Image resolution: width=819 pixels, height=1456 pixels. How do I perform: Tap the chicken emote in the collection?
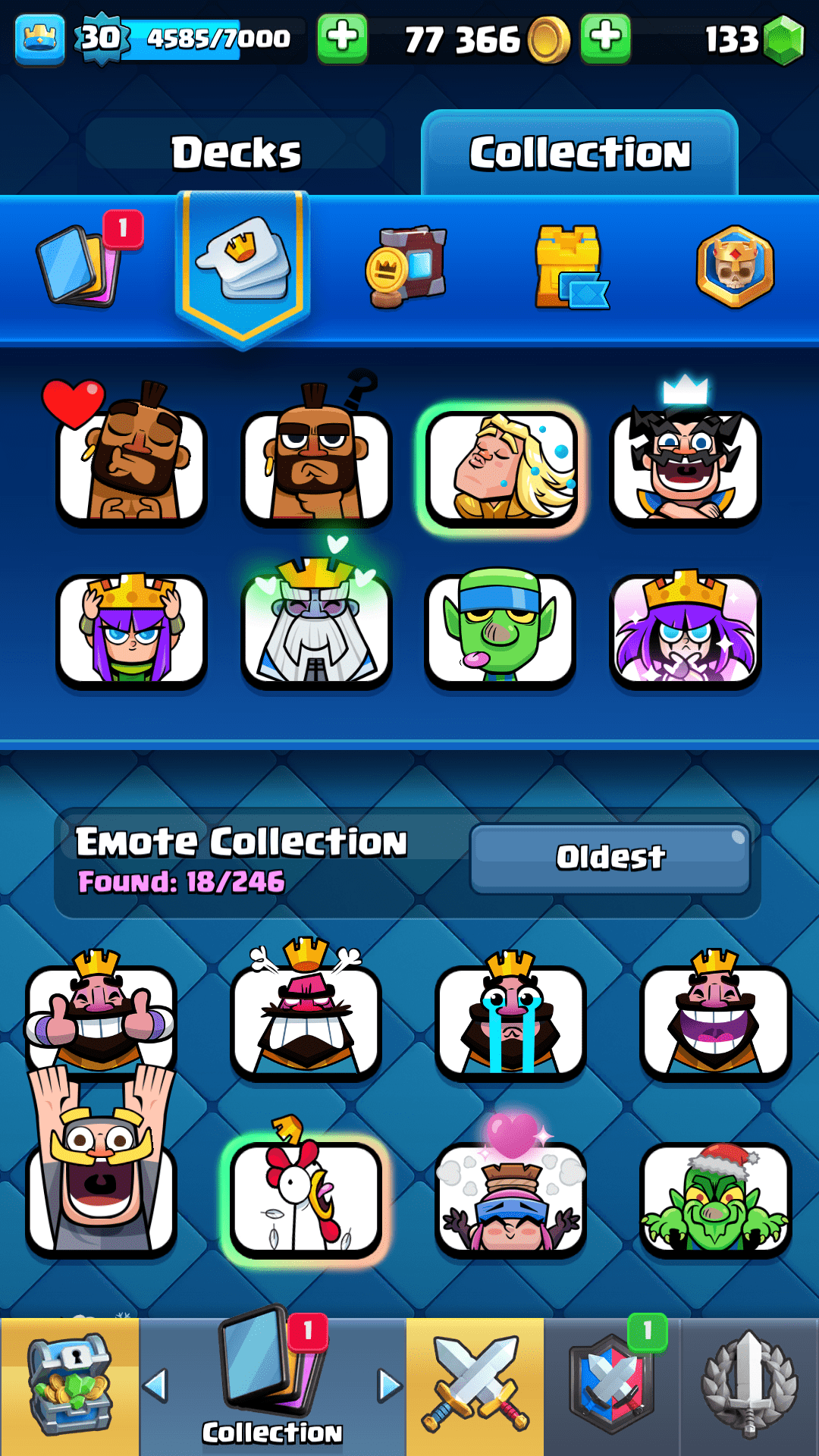tap(306, 1198)
